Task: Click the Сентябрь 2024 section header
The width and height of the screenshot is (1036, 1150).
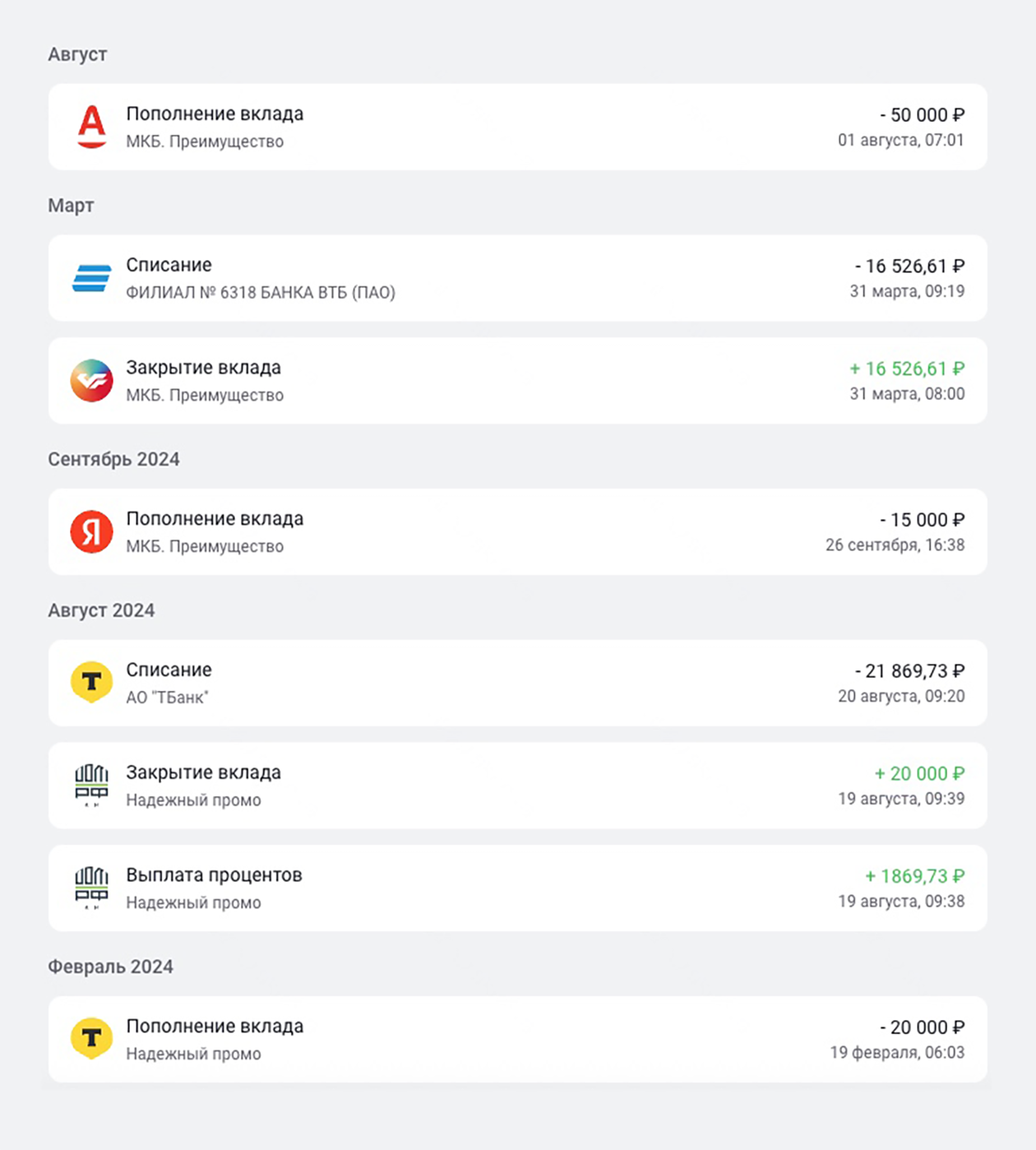Action: click(115, 459)
